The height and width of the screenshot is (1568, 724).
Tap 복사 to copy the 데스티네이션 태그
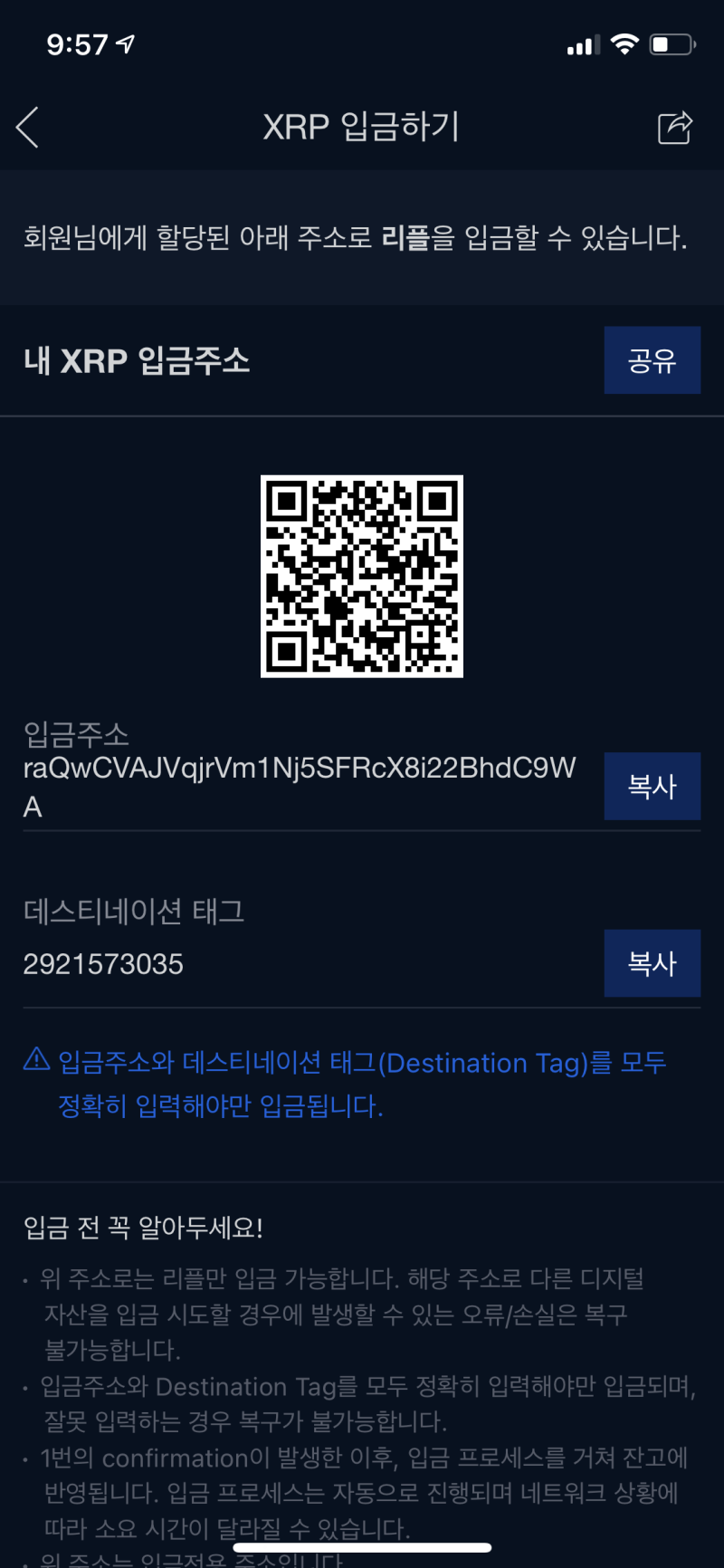[x=653, y=963]
